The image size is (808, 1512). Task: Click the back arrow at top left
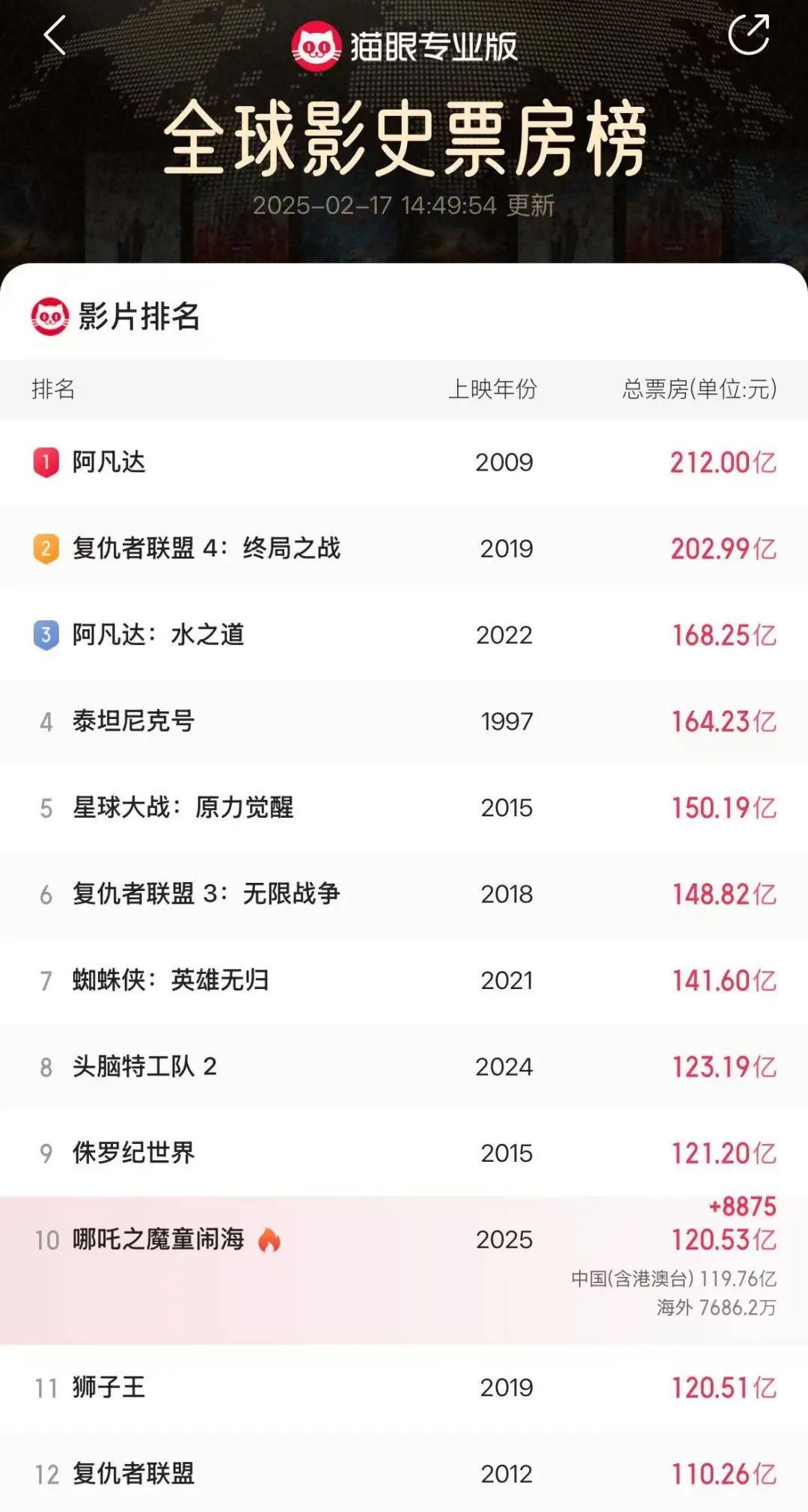[x=52, y=37]
